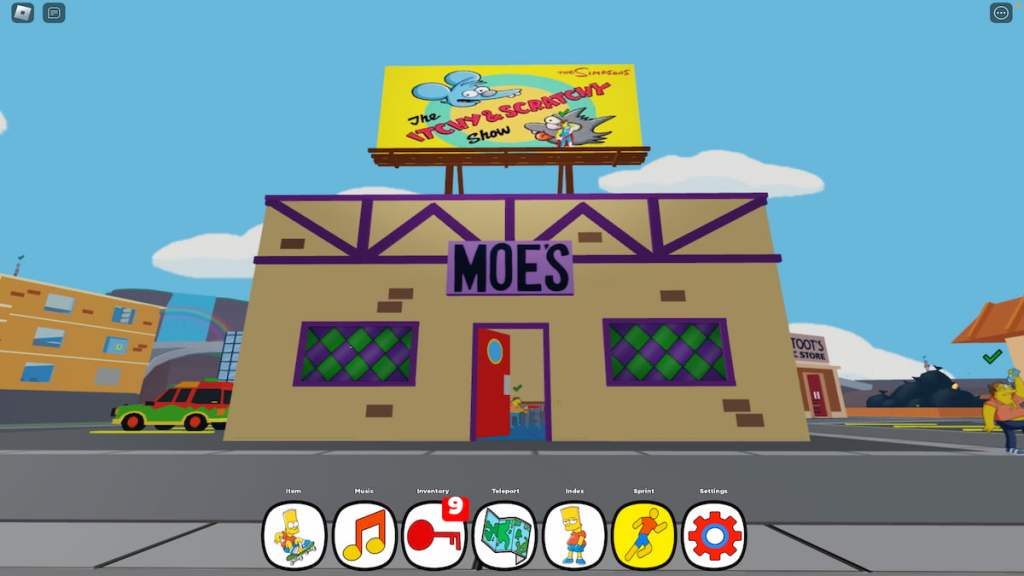Image resolution: width=1024 pixels, height=576 pixels.
Task: Toggle the Sprint running button
Action: [644, 536]
